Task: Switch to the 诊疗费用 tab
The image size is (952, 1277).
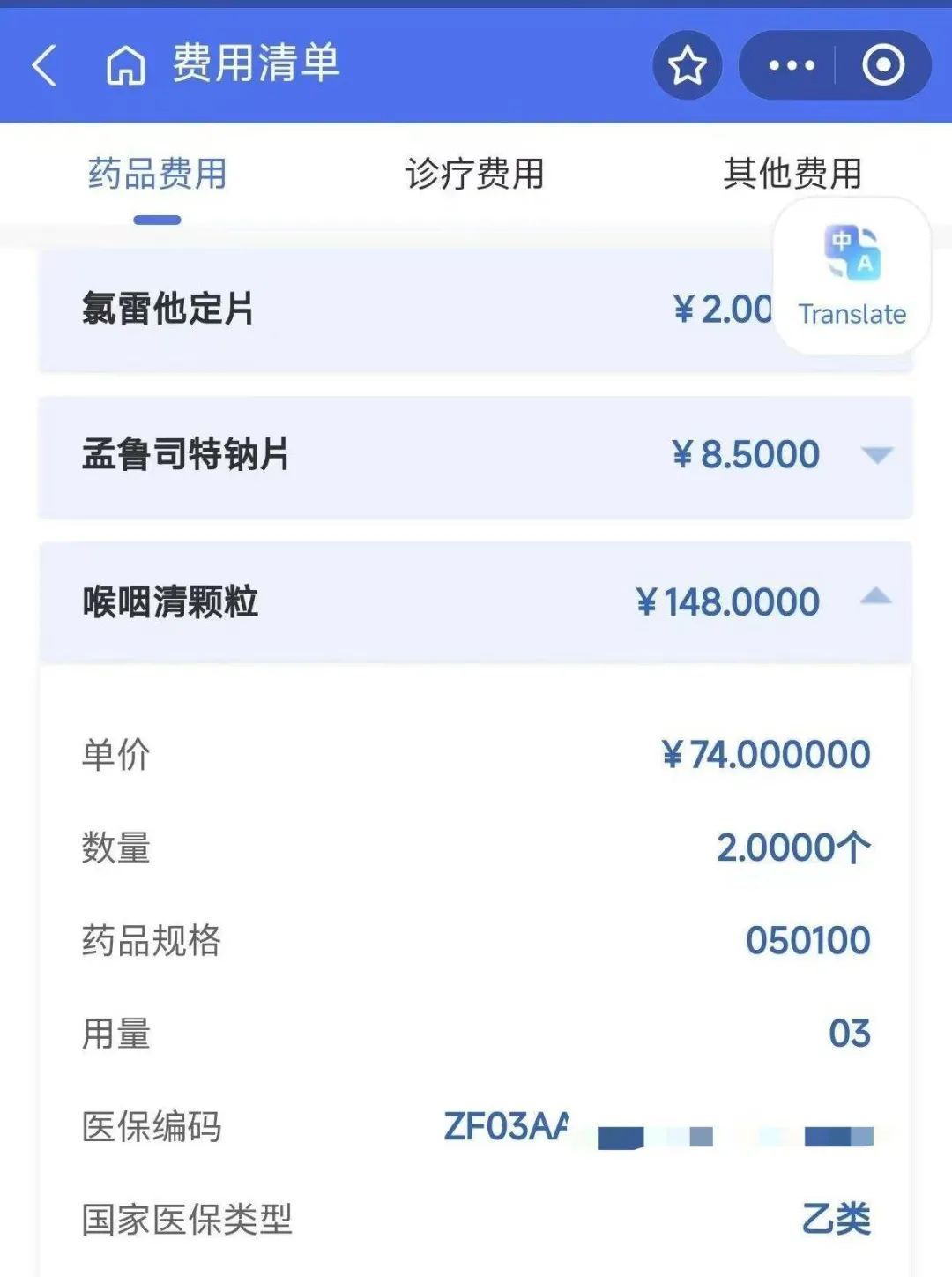Action: coord(474,174)
